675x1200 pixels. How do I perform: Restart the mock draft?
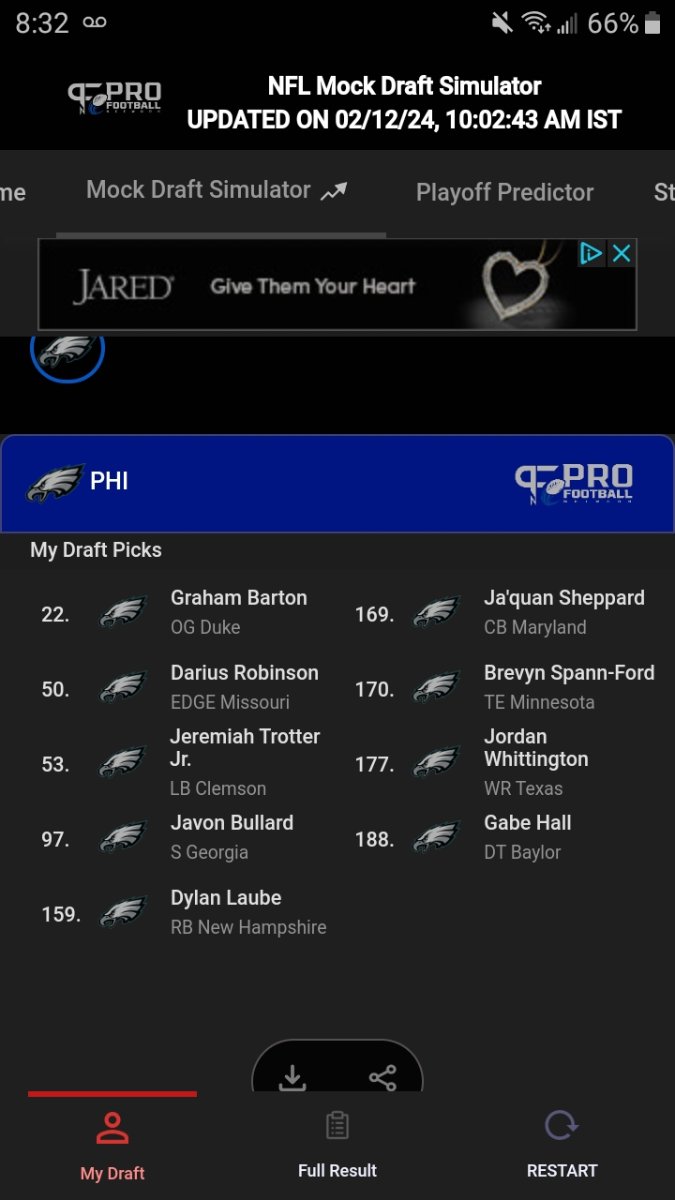(x=561, y=1145)
